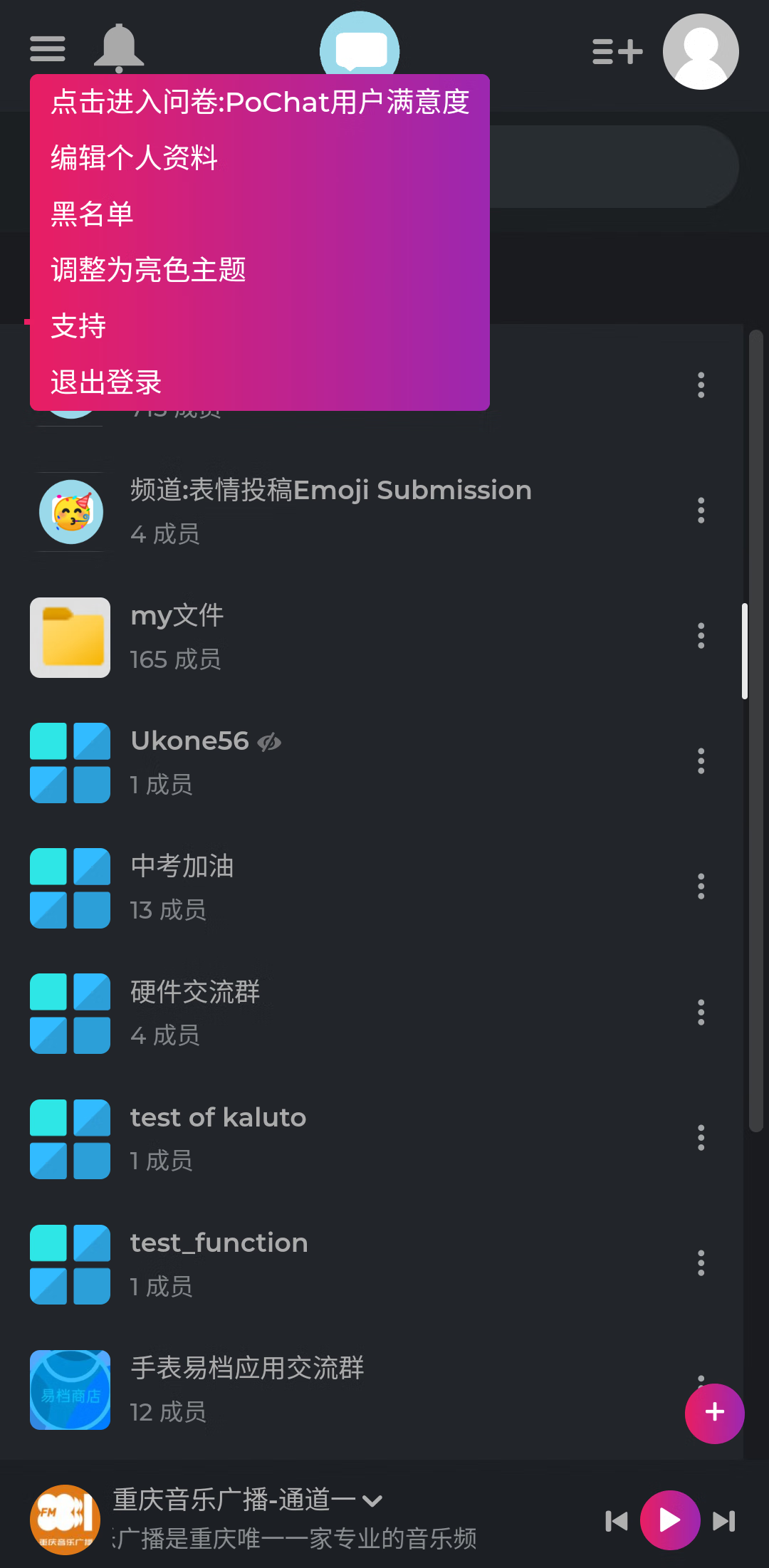
Task: Select 编辑个人资料 from the menu
Action: click(x=134, y=157)
